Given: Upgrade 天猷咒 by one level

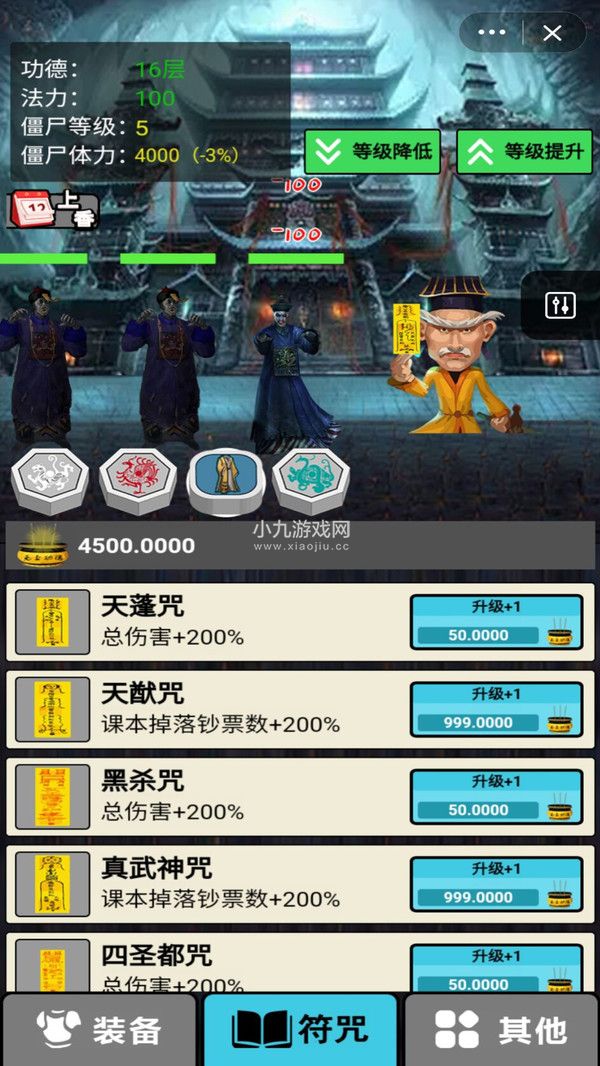Looking at the screenshot, I should [x=496, y=709].
